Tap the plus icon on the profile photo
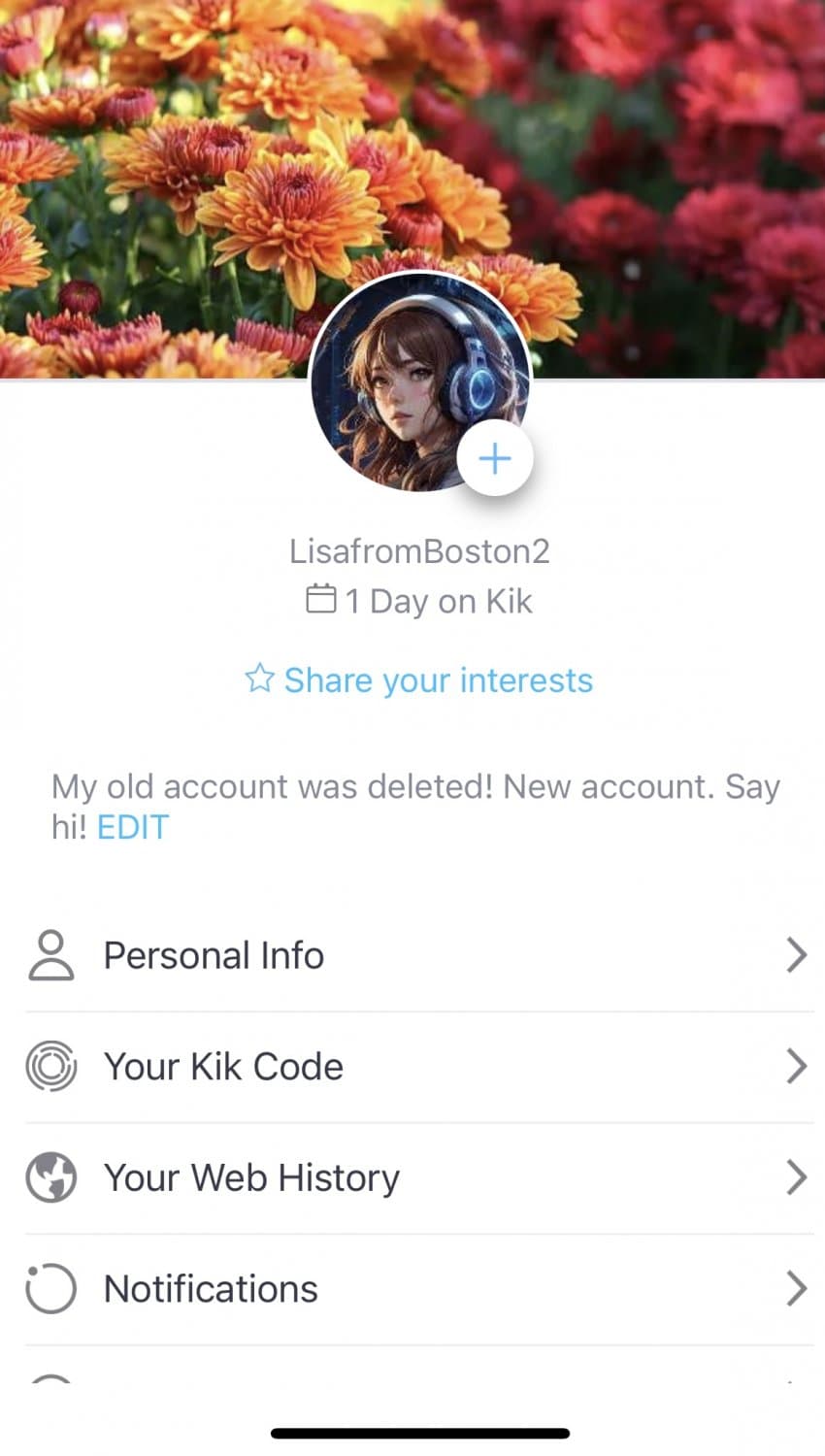 tap(495, 458)
